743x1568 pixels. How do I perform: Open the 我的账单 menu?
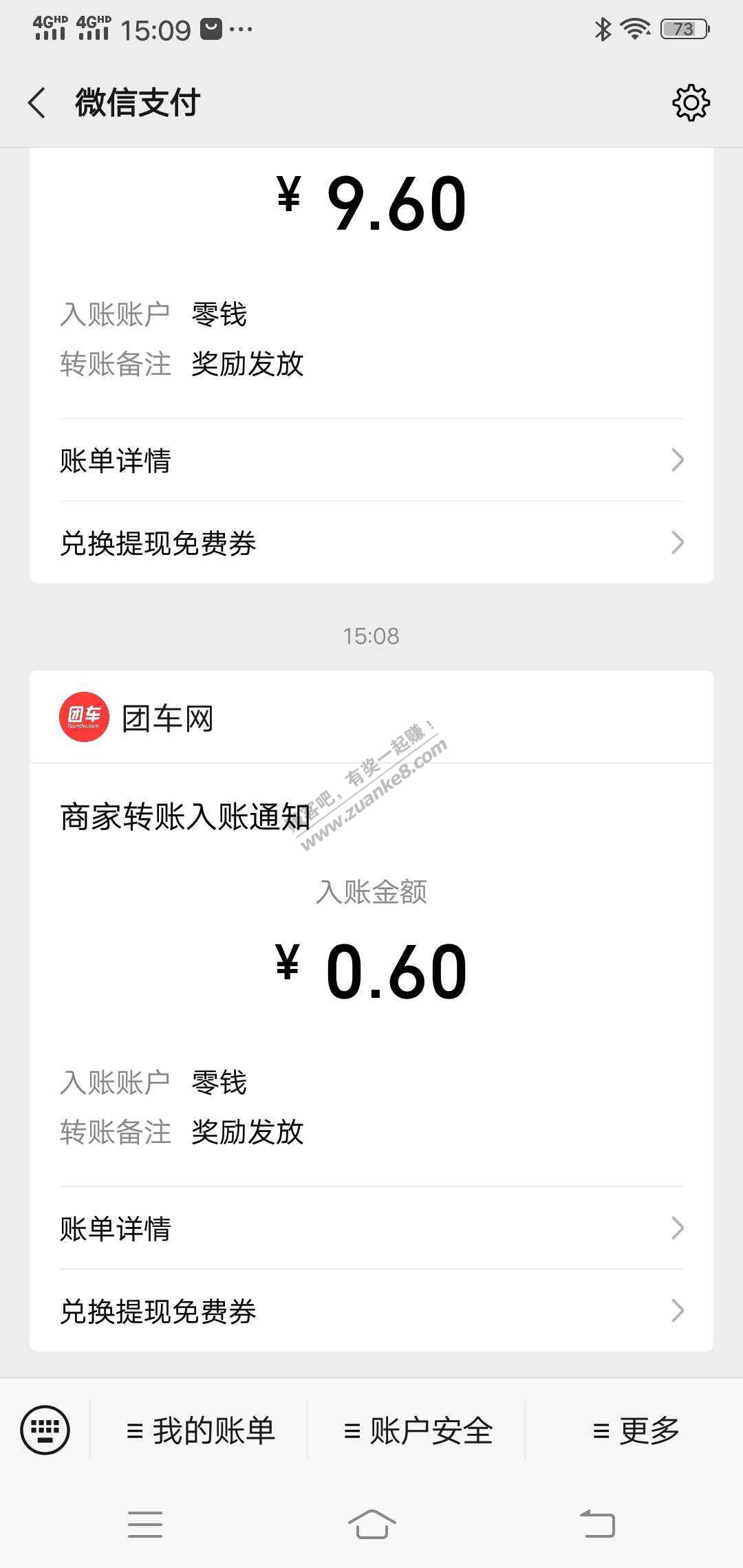click(200, 1431)
